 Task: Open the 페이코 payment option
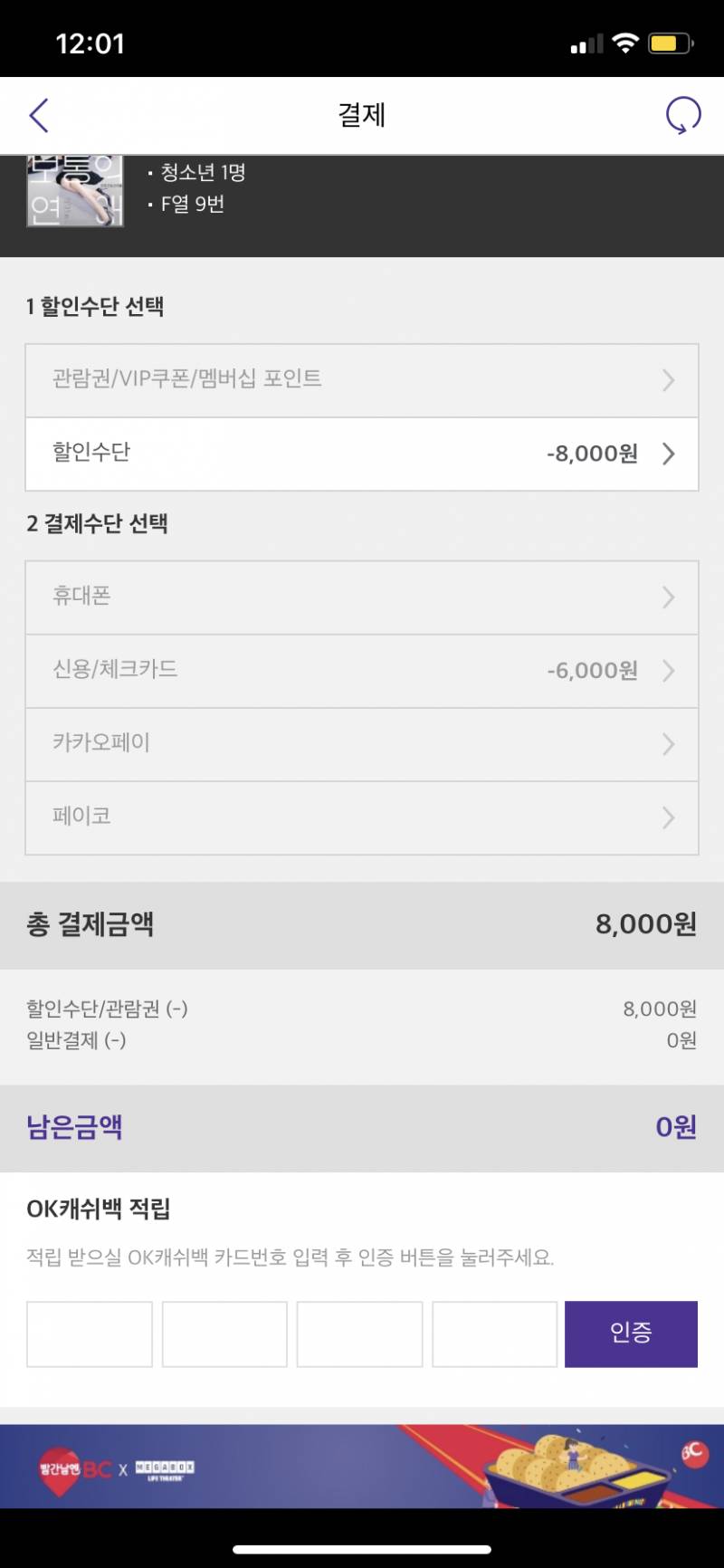click(x=362, y=817)
